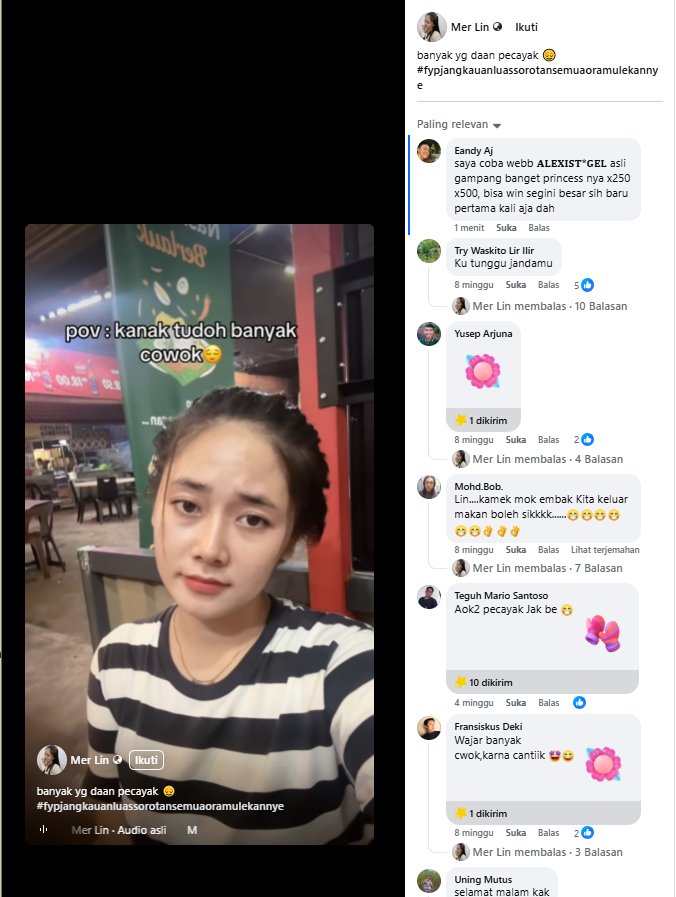
Task: Follow Mer Lin via Ikuti in comments header
Action: 526,27
